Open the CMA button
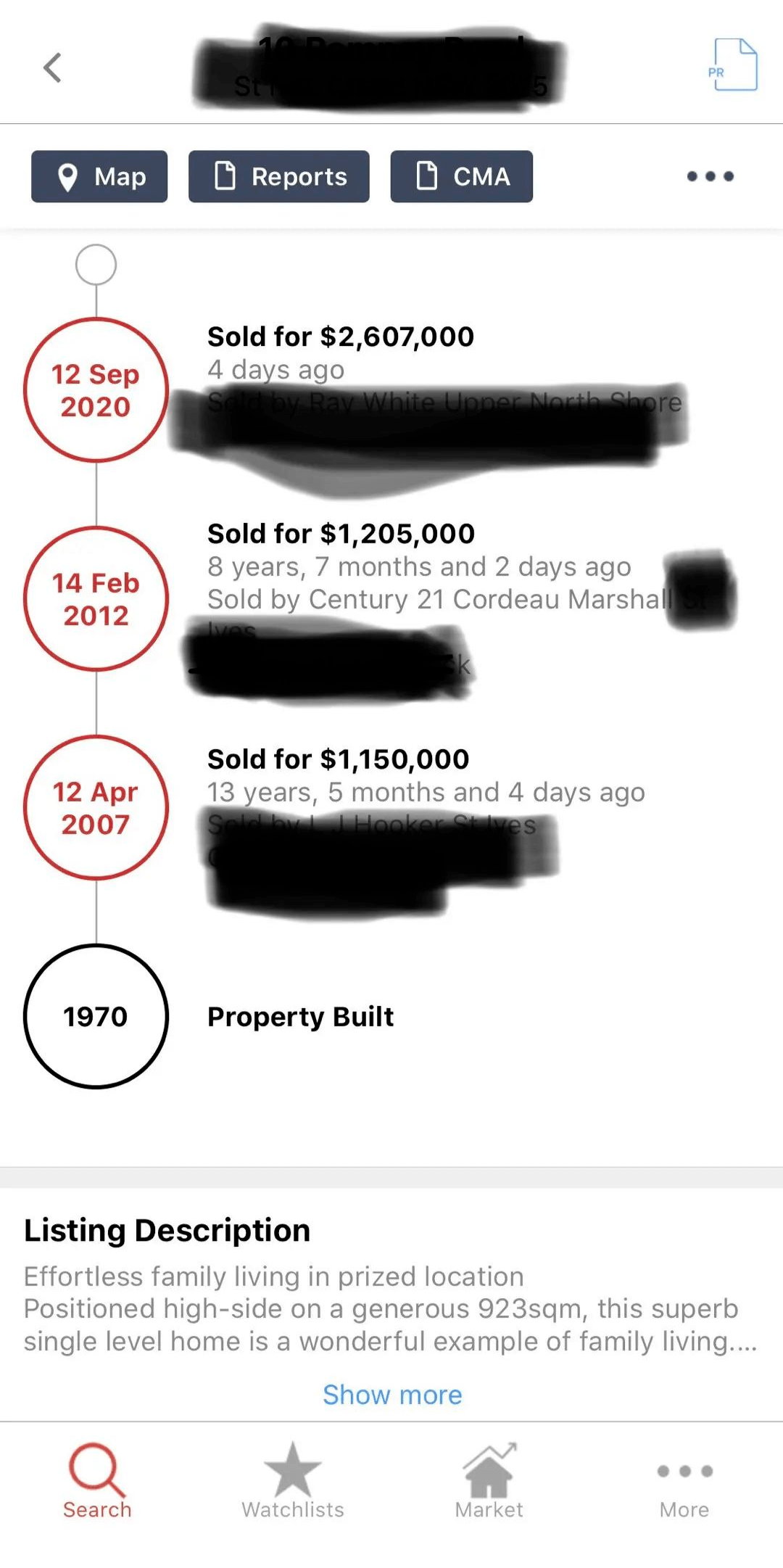783x1568 pixels. tap(462, 176)
